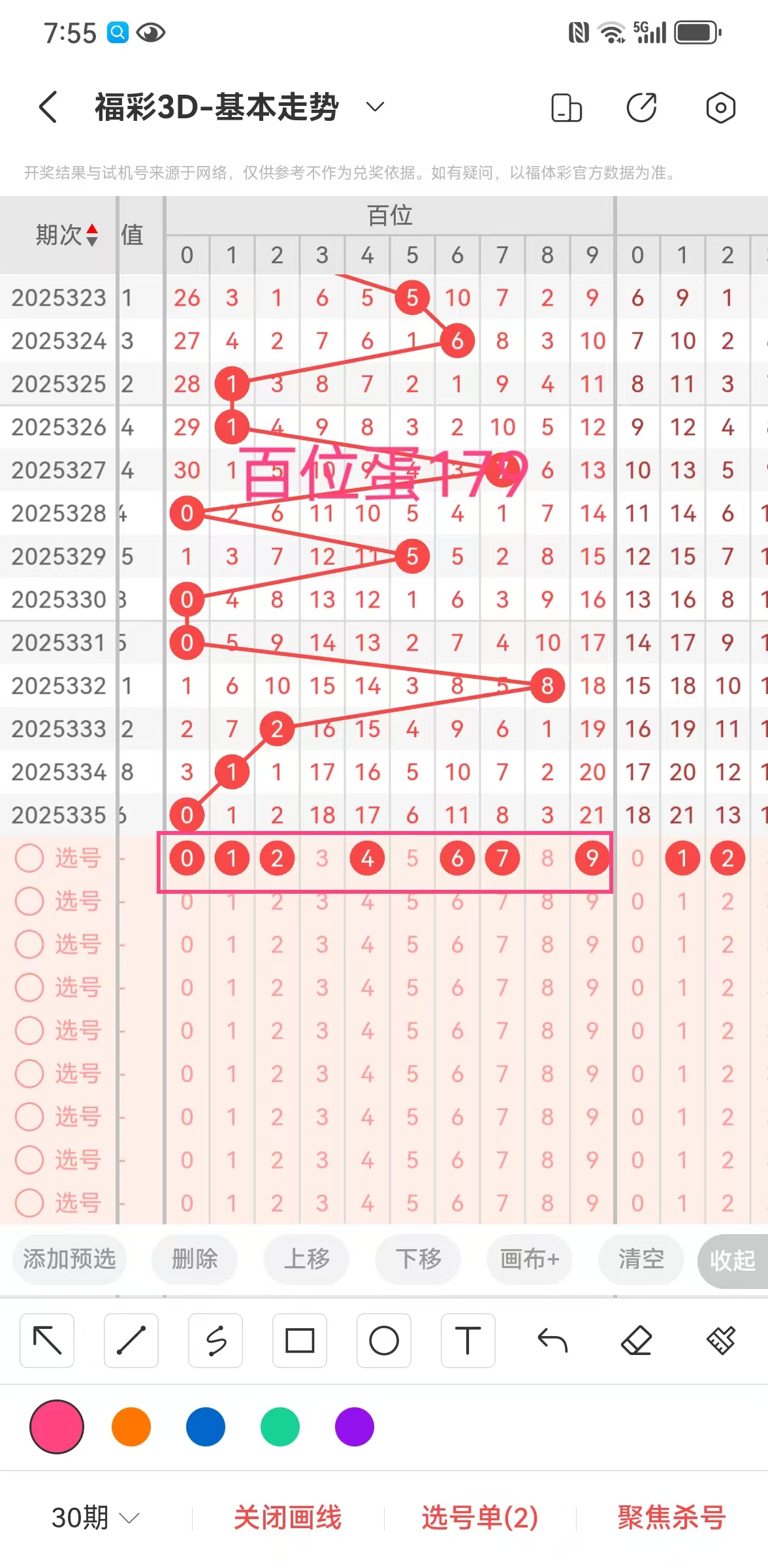Move row down with 下移
768x1568 pixels.
click(418, 1258)
